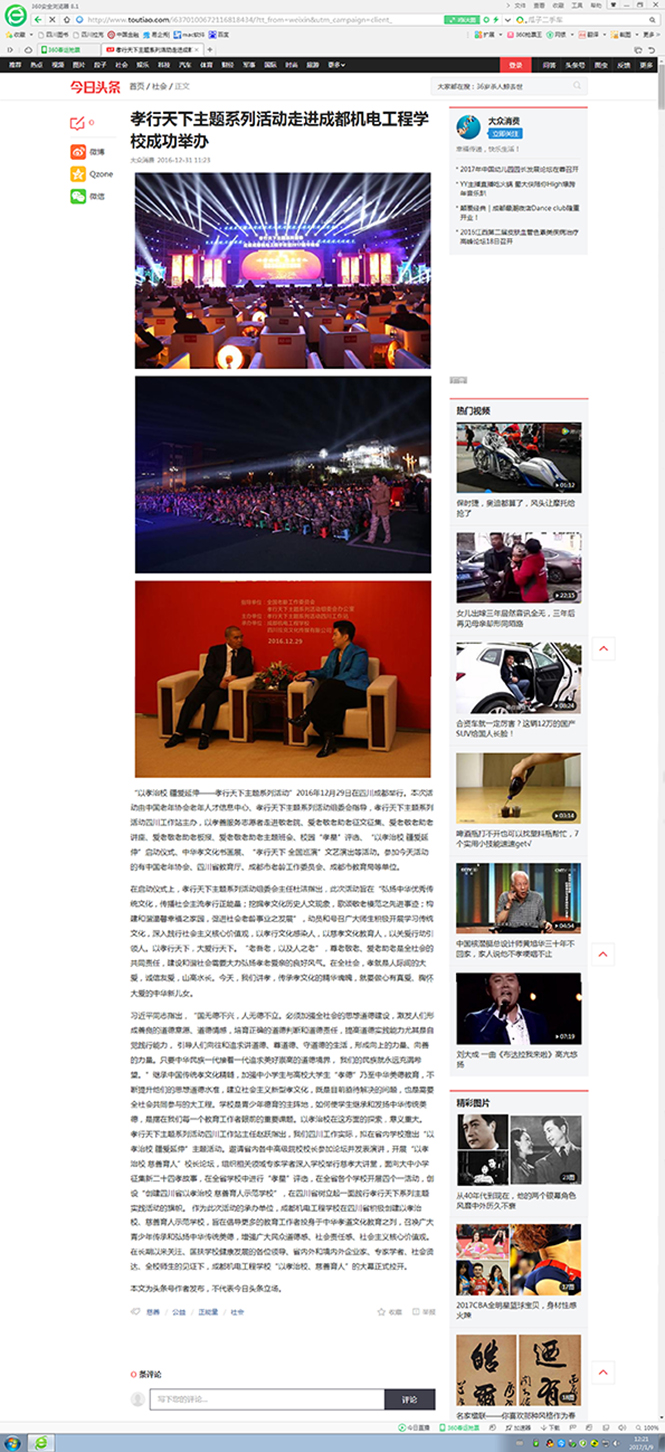This screenshot has width=665, height=1452.
Task: Go to 首页 in the breadcrumb
Action: coord(136,87)
